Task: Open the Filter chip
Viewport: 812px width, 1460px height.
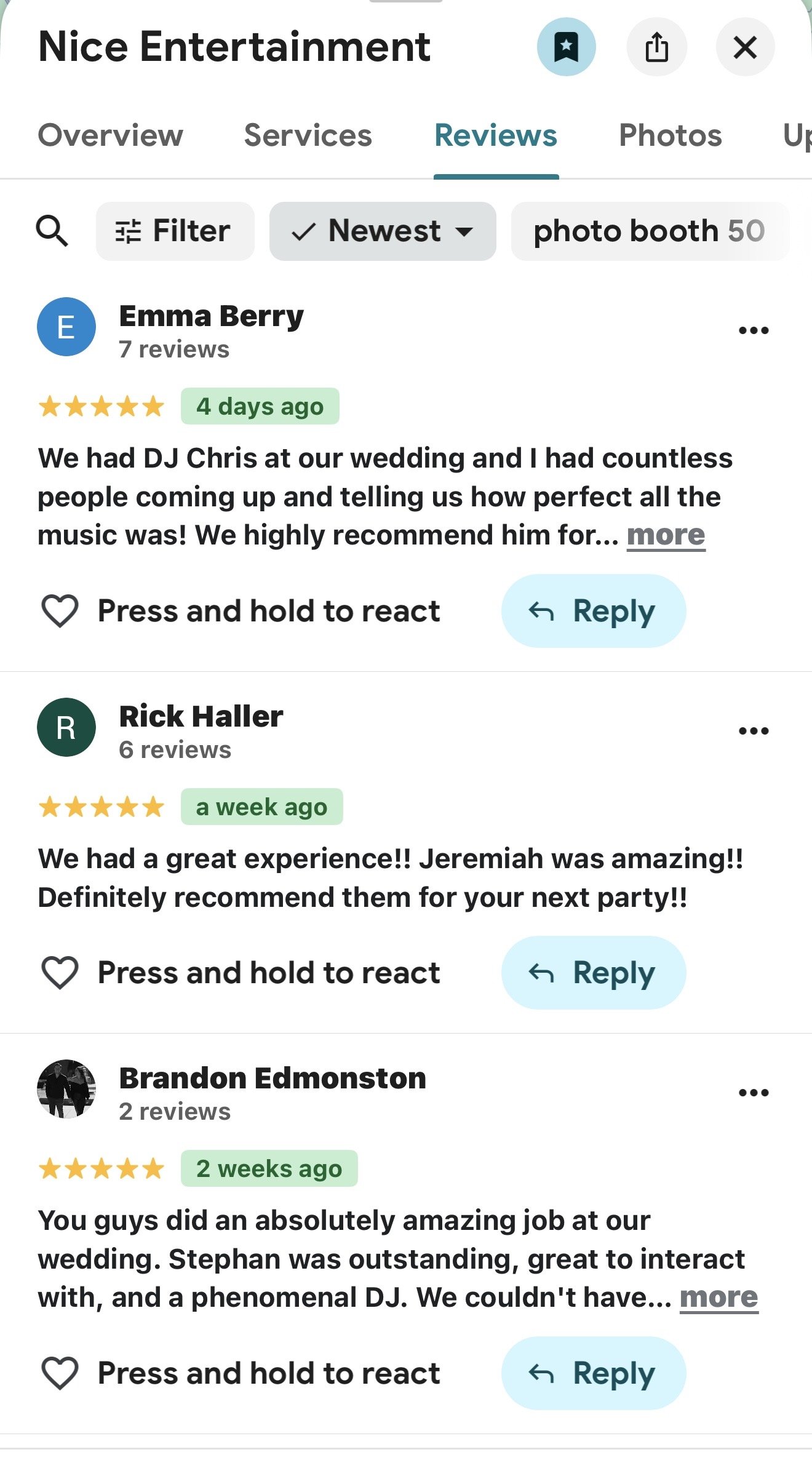Action: tap(175, 231)
